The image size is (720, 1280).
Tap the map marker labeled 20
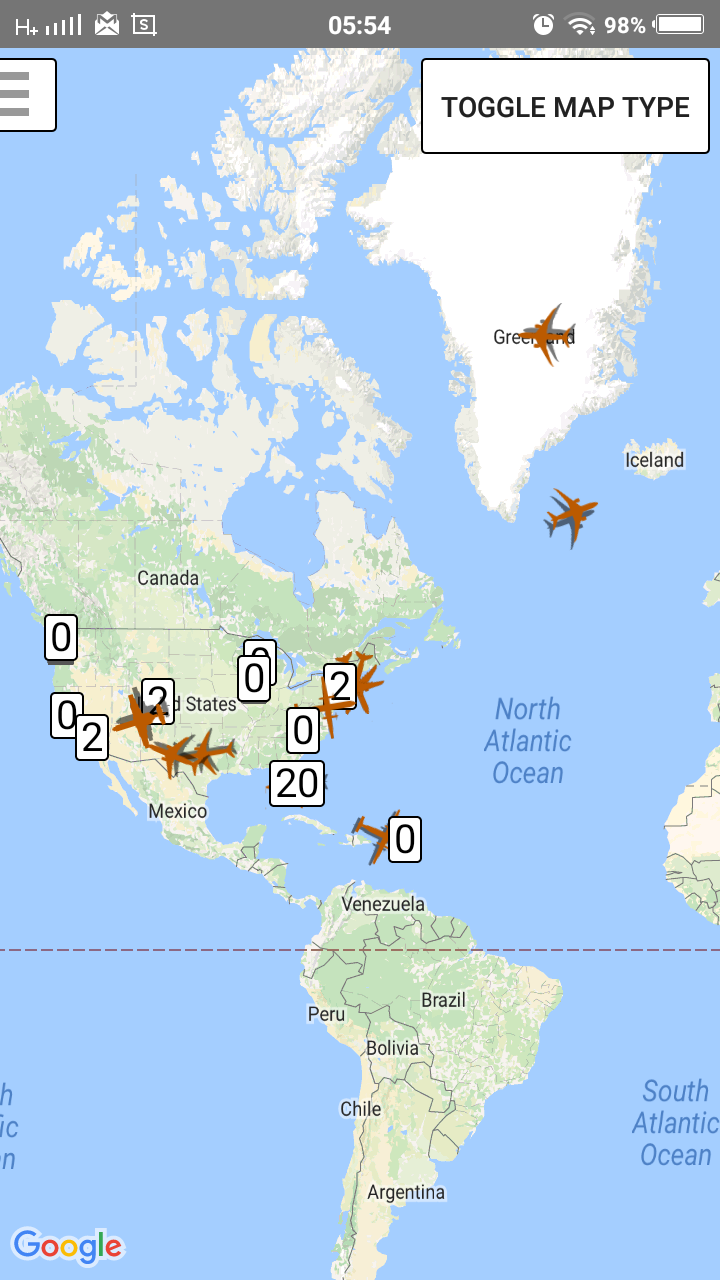click(x=297, y=783)
